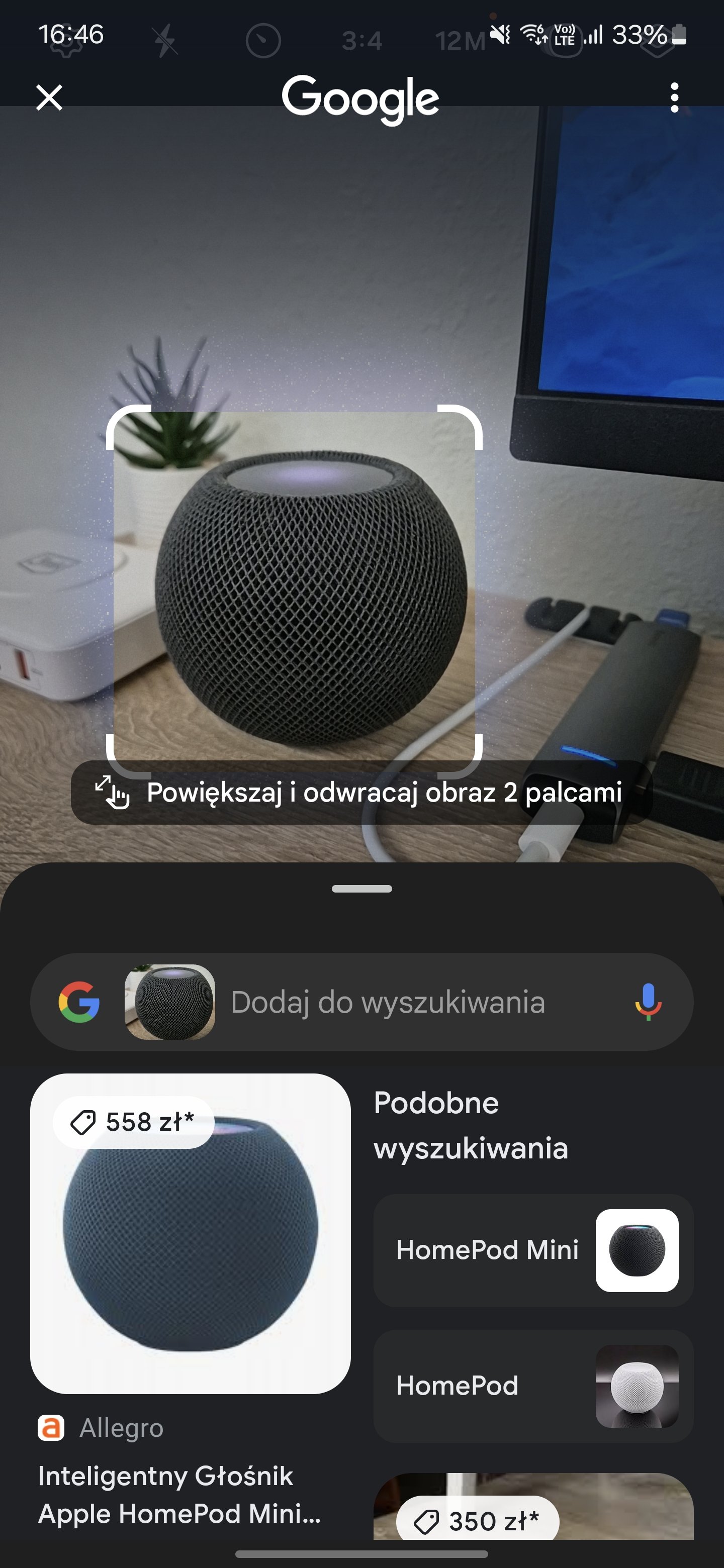The width and height of the screenshot is (724, 1568).
Task: Open the Allegro HomePod Mini result for 558 zł
Action: coord(190,1234)
